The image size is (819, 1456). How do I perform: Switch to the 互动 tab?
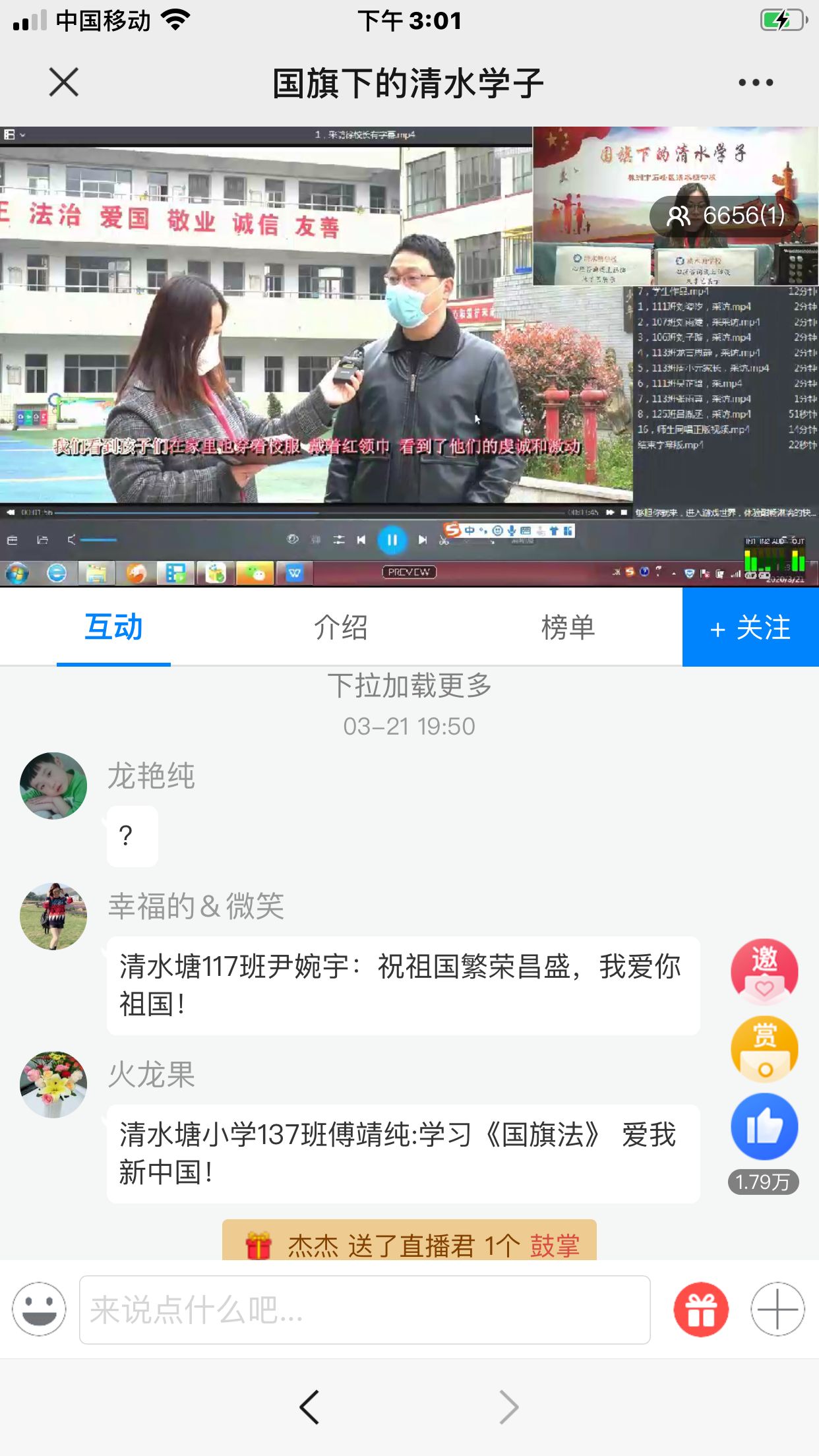click(x=113, y=626)
